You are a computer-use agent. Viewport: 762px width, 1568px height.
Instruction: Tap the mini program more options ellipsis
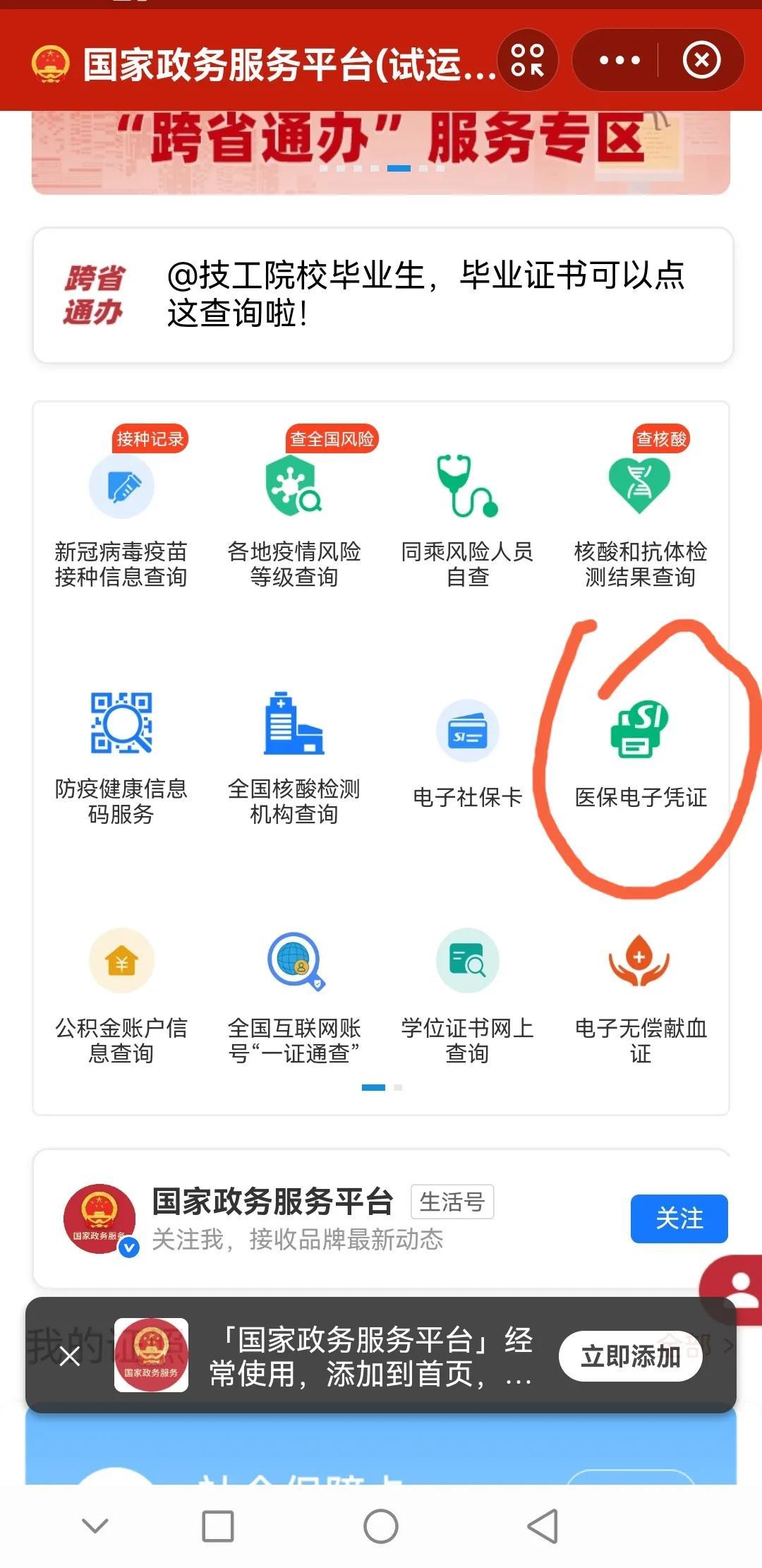[x=616, y=59]
